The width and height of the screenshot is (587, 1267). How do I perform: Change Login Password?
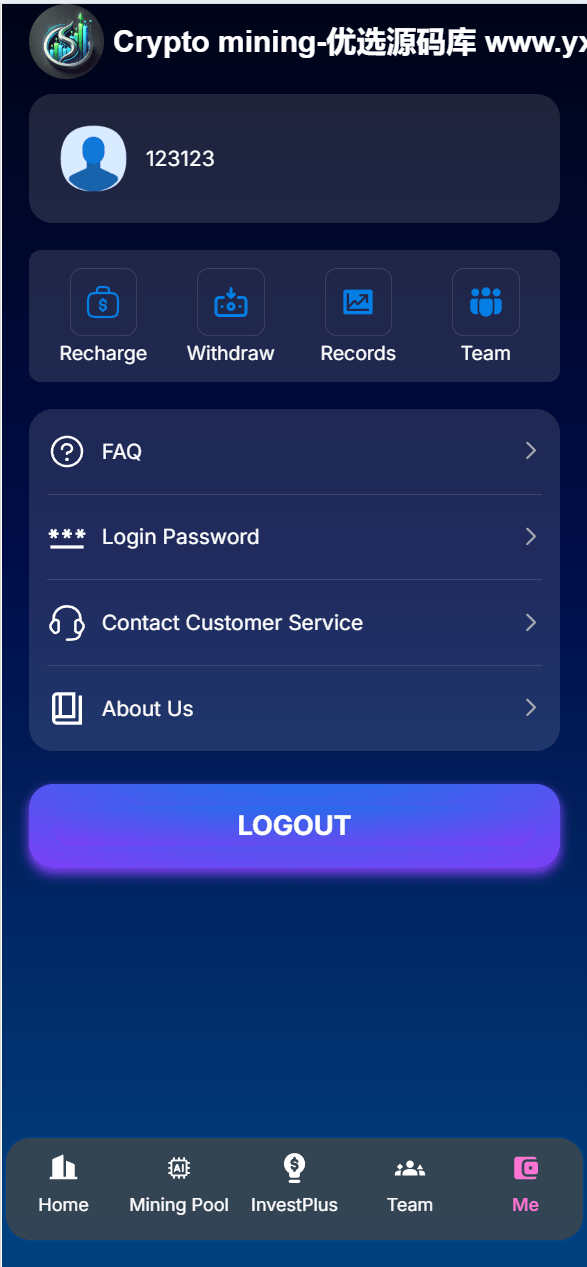point(294,537)
